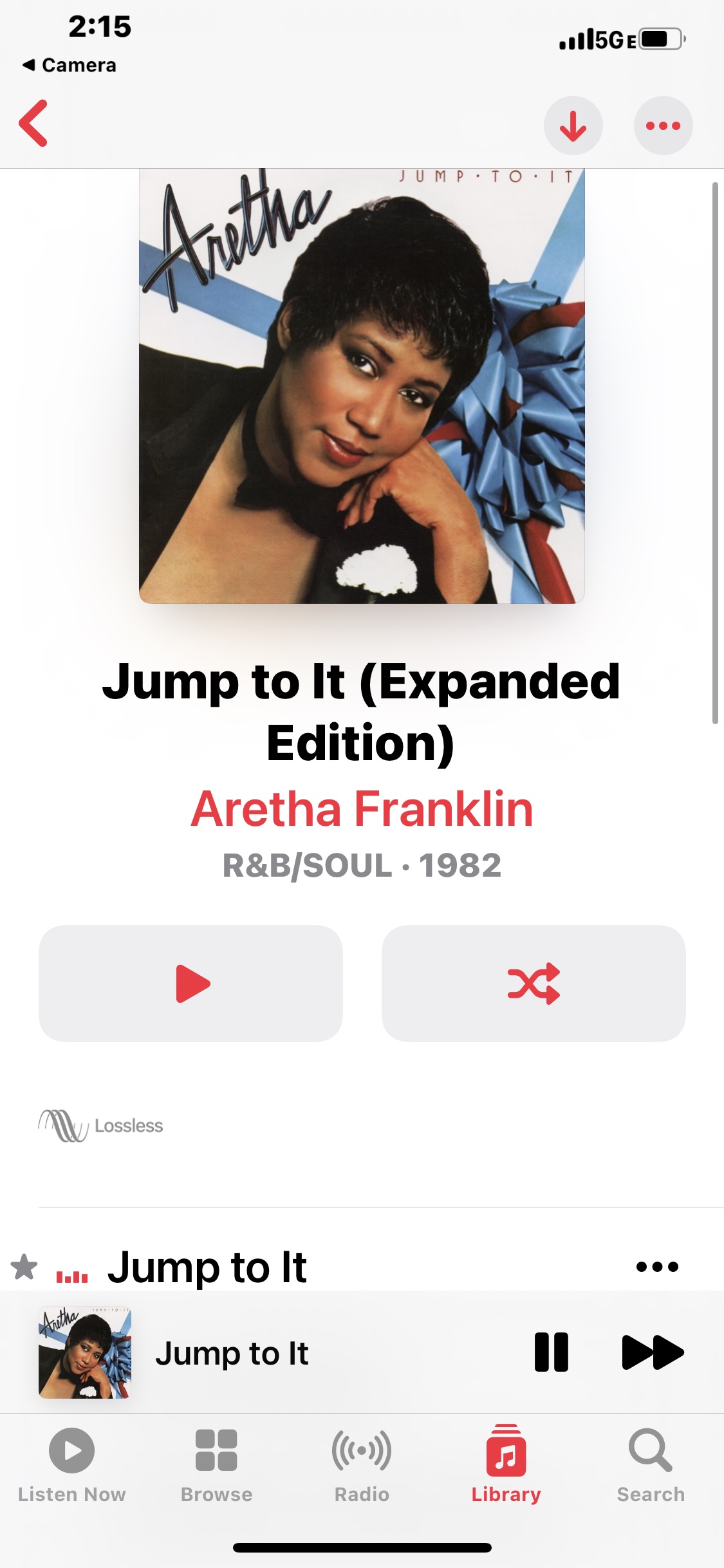Play the album
Viewport: 724px width, 1568px height.
pos(190,984)
